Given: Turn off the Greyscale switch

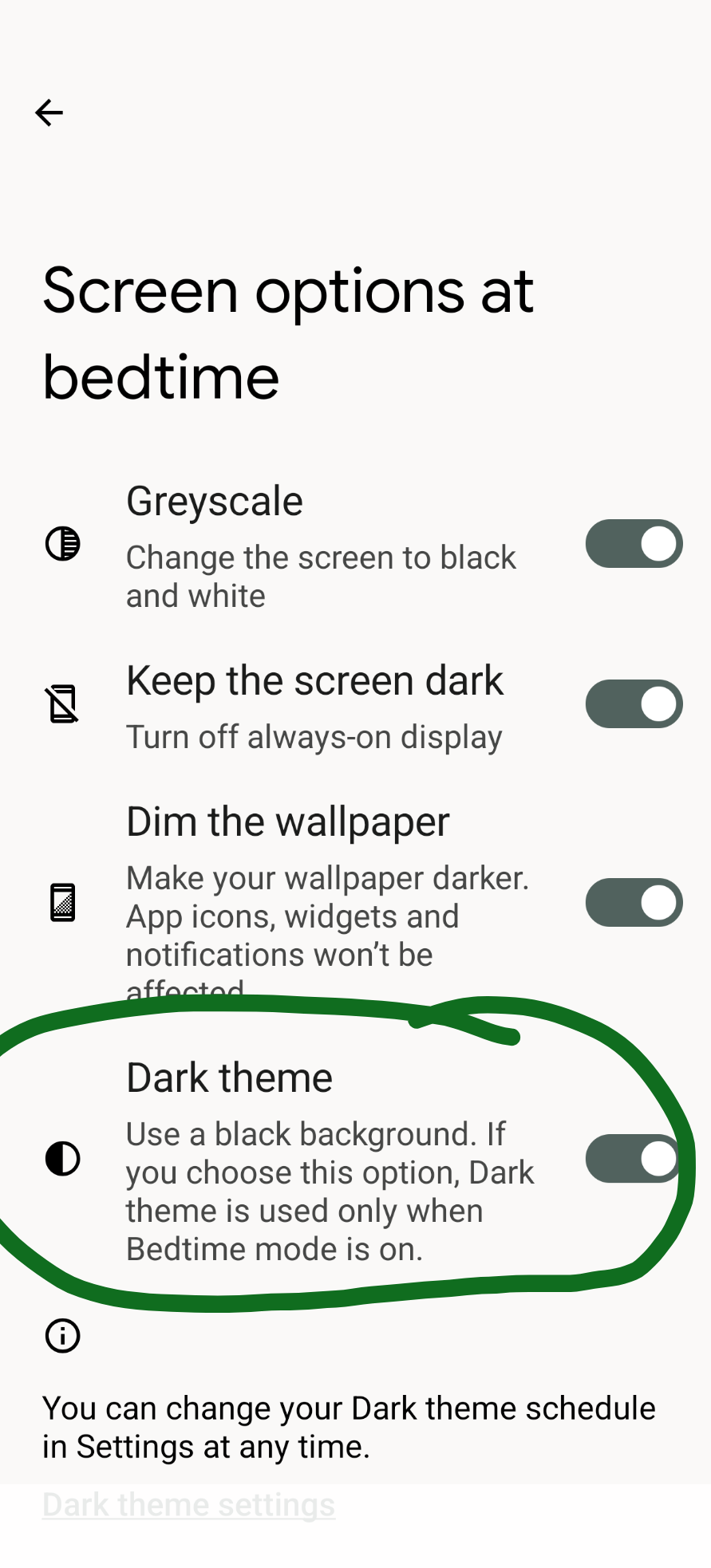Looking at the screenshot, I should [x=634, y=544].
